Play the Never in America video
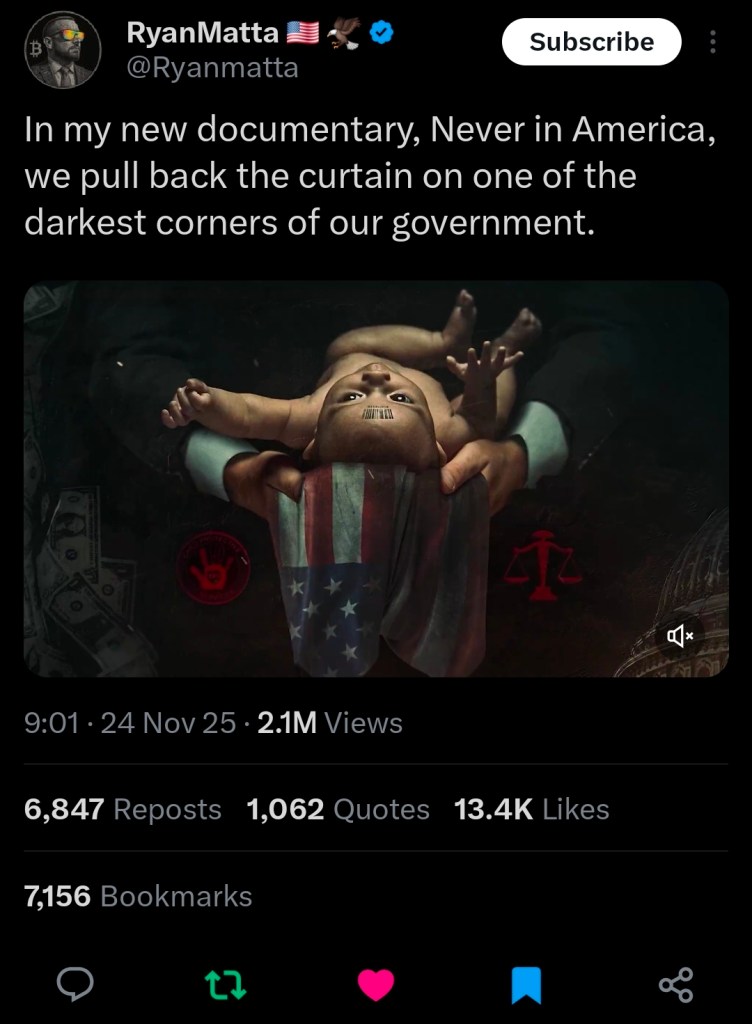The height and width of the screenshot is (1024, 752). [x=375, y=478]
